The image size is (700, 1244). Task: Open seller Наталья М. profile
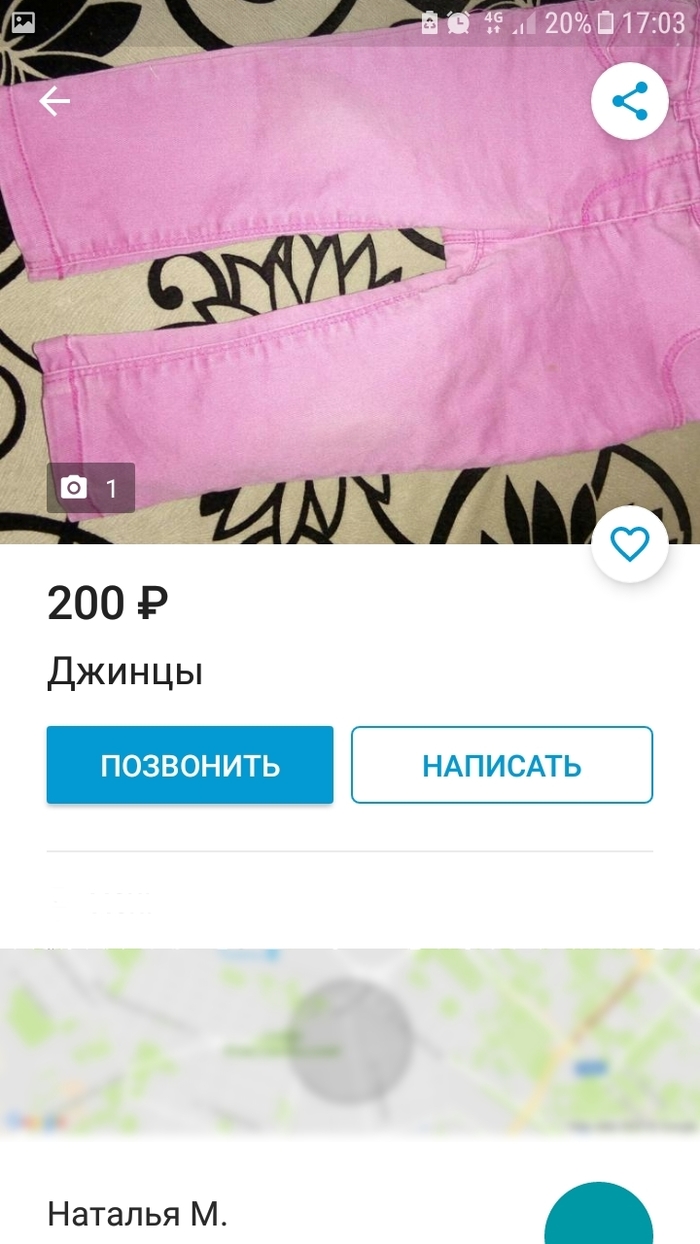(x=138, y=1214)
